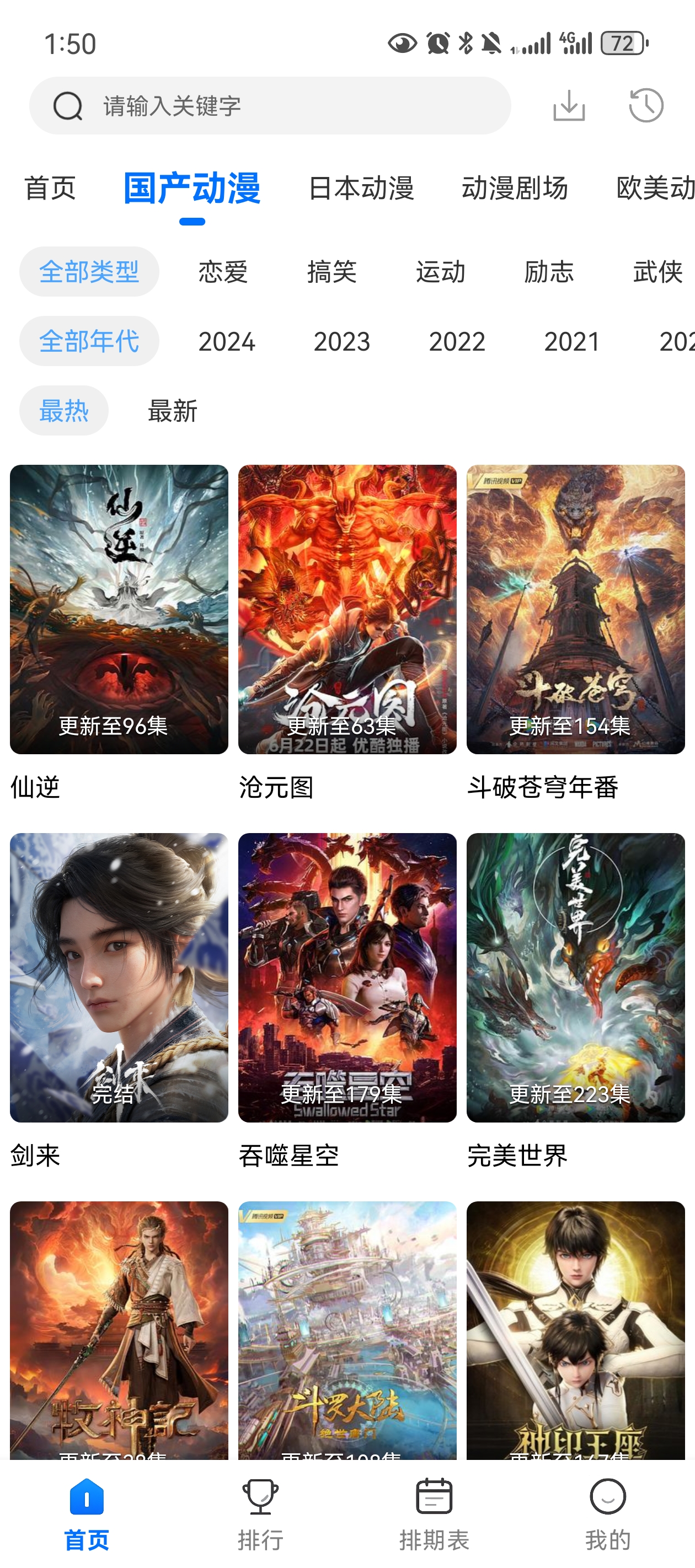Open the 沧元图 anime card

[x=347, y=609]
